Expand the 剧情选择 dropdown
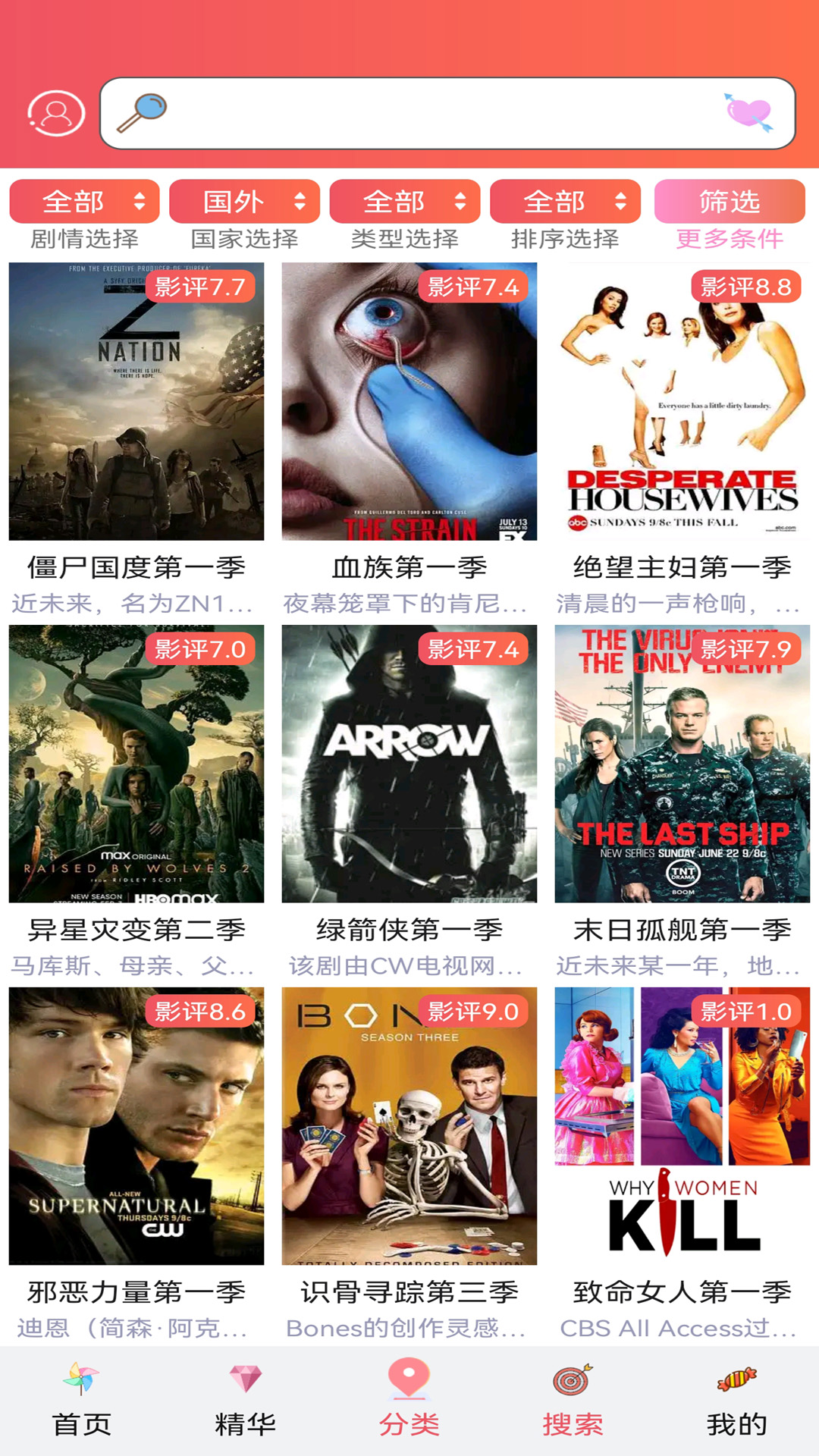 point(84,202)
